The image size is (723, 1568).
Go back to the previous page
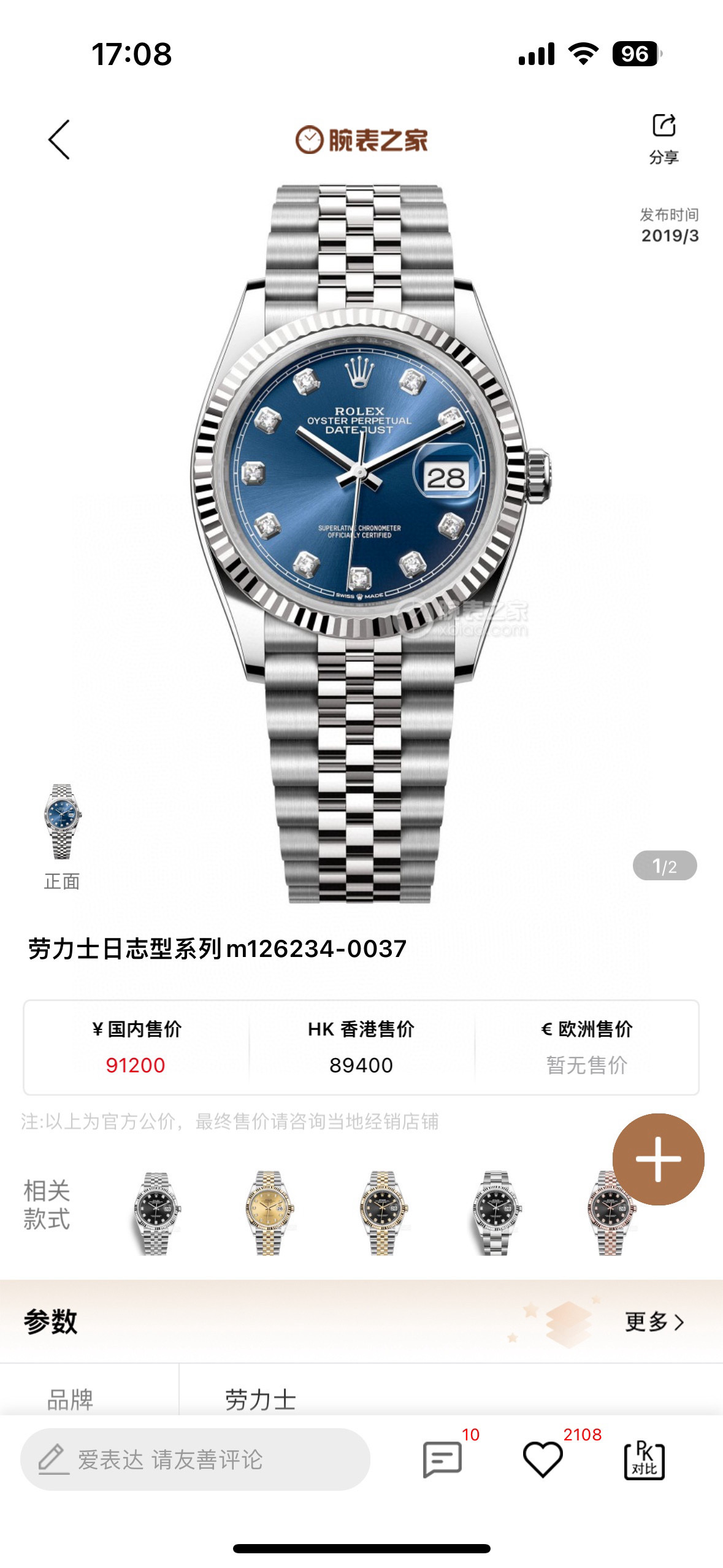[x=59, y=140]
